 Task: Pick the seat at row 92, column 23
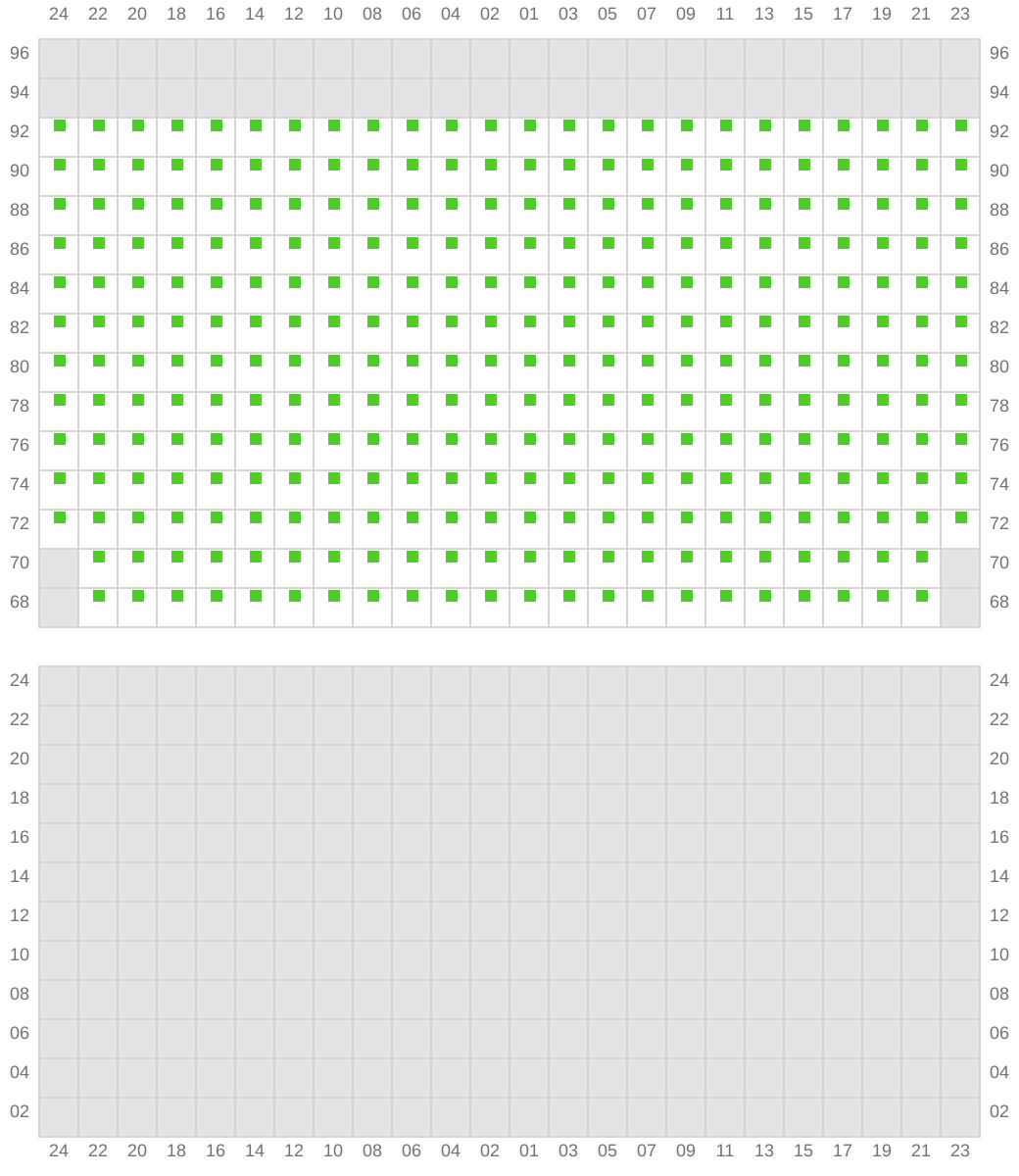960,125
